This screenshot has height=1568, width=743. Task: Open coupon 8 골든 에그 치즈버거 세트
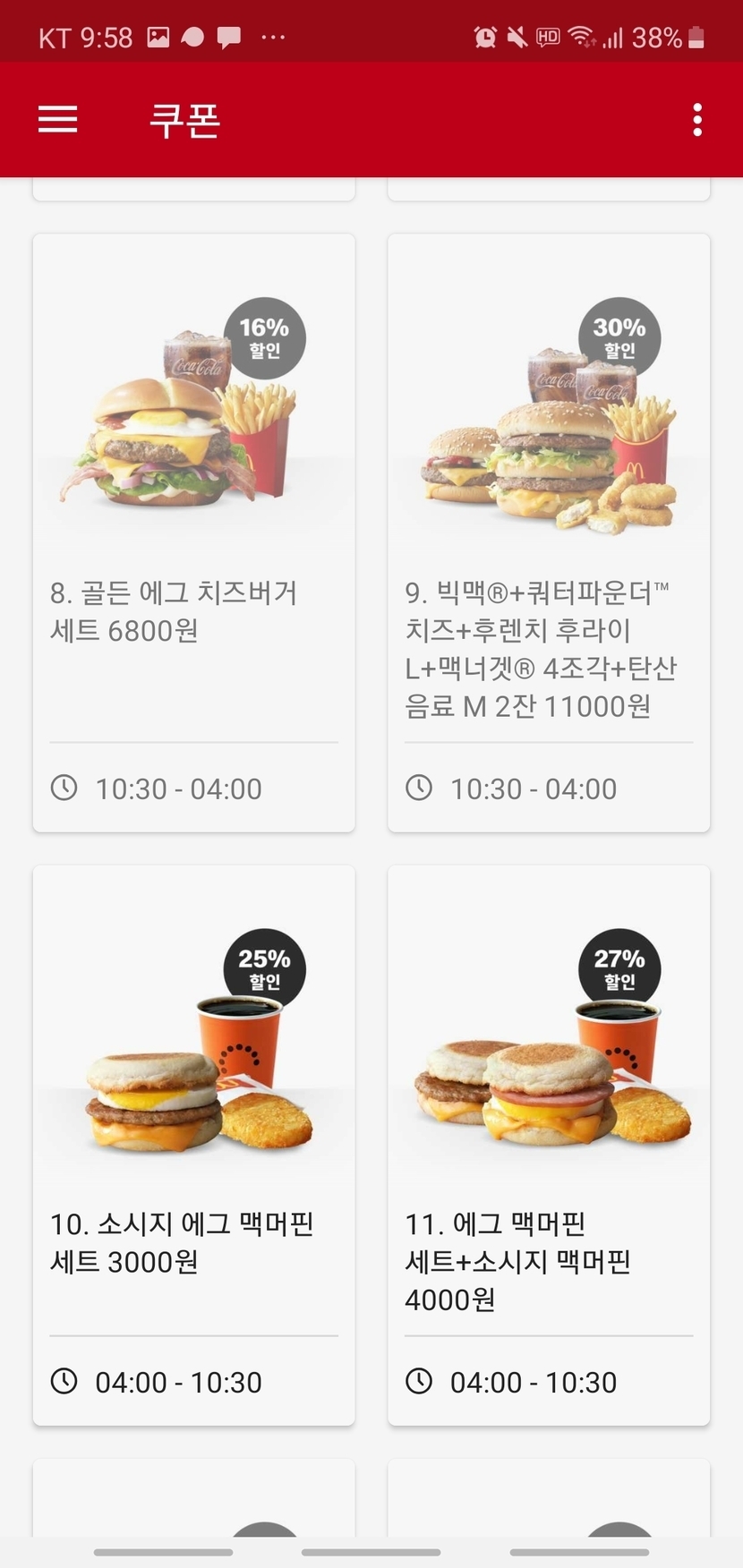point(193,533)
